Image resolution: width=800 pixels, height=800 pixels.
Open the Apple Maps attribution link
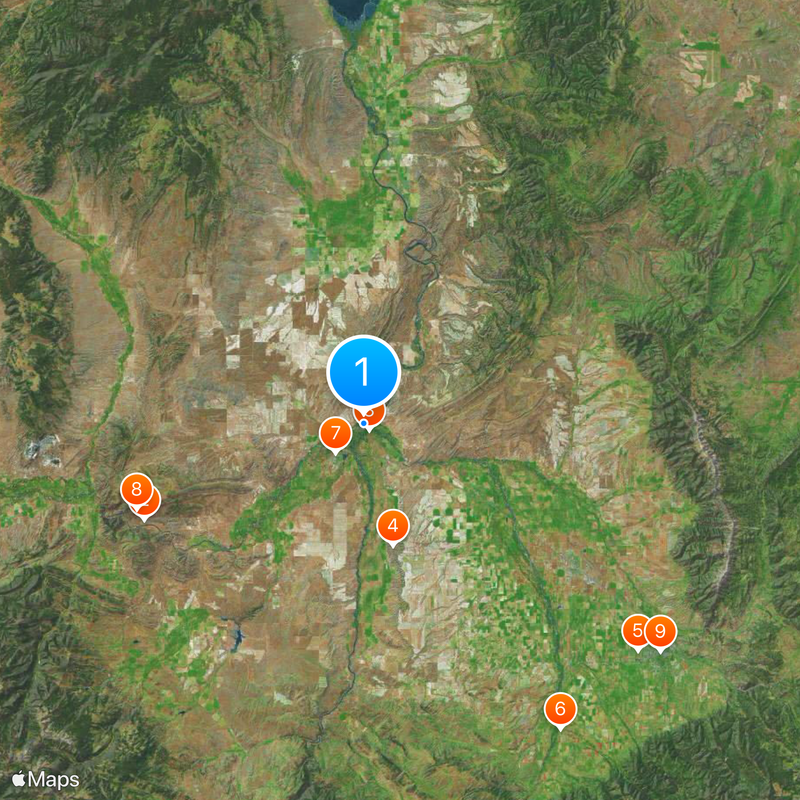(45, 778)
